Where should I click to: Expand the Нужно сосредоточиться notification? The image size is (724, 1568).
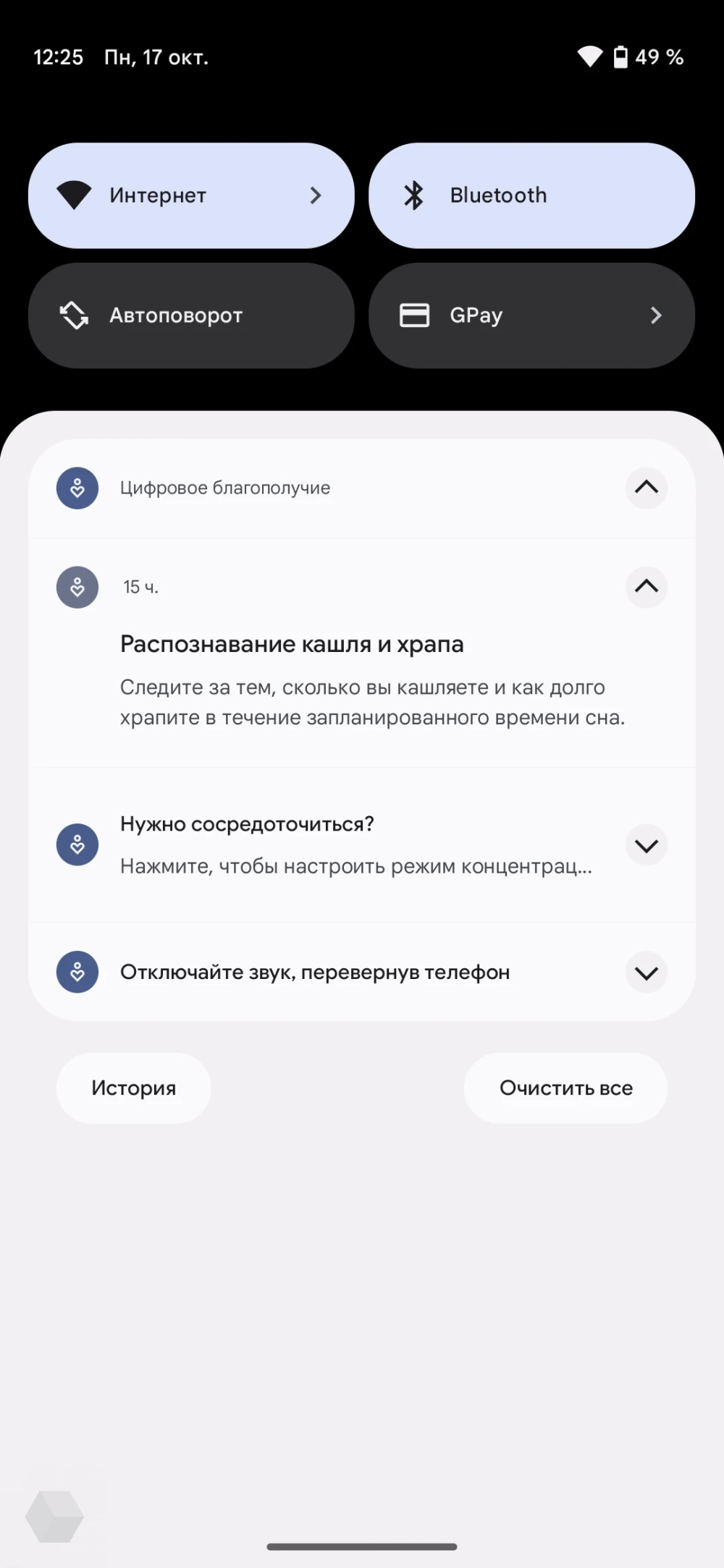[646, 845]
